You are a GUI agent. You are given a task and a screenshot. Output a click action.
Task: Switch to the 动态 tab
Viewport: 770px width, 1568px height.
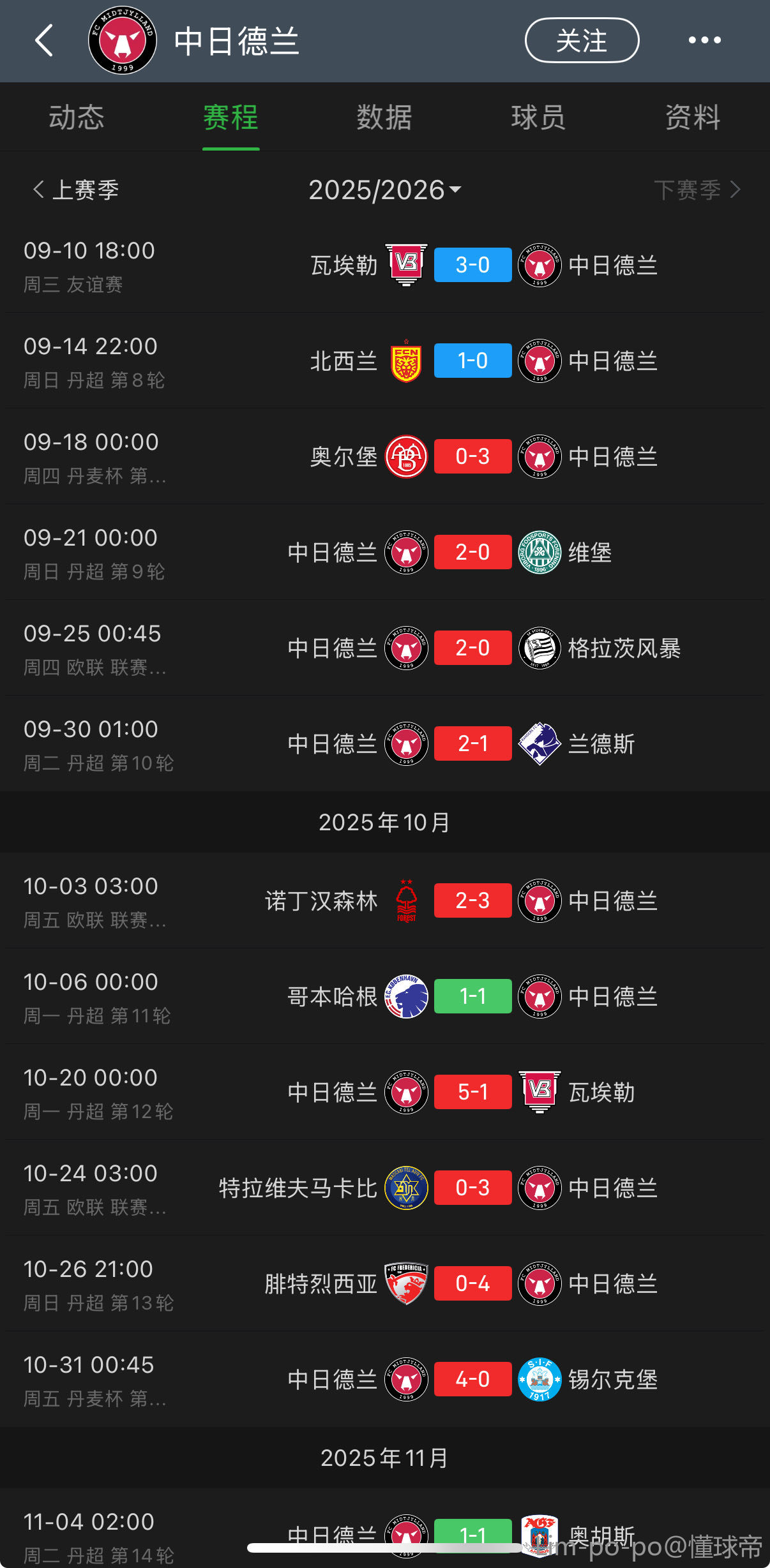pyautogui.click(x=77, y=117)
